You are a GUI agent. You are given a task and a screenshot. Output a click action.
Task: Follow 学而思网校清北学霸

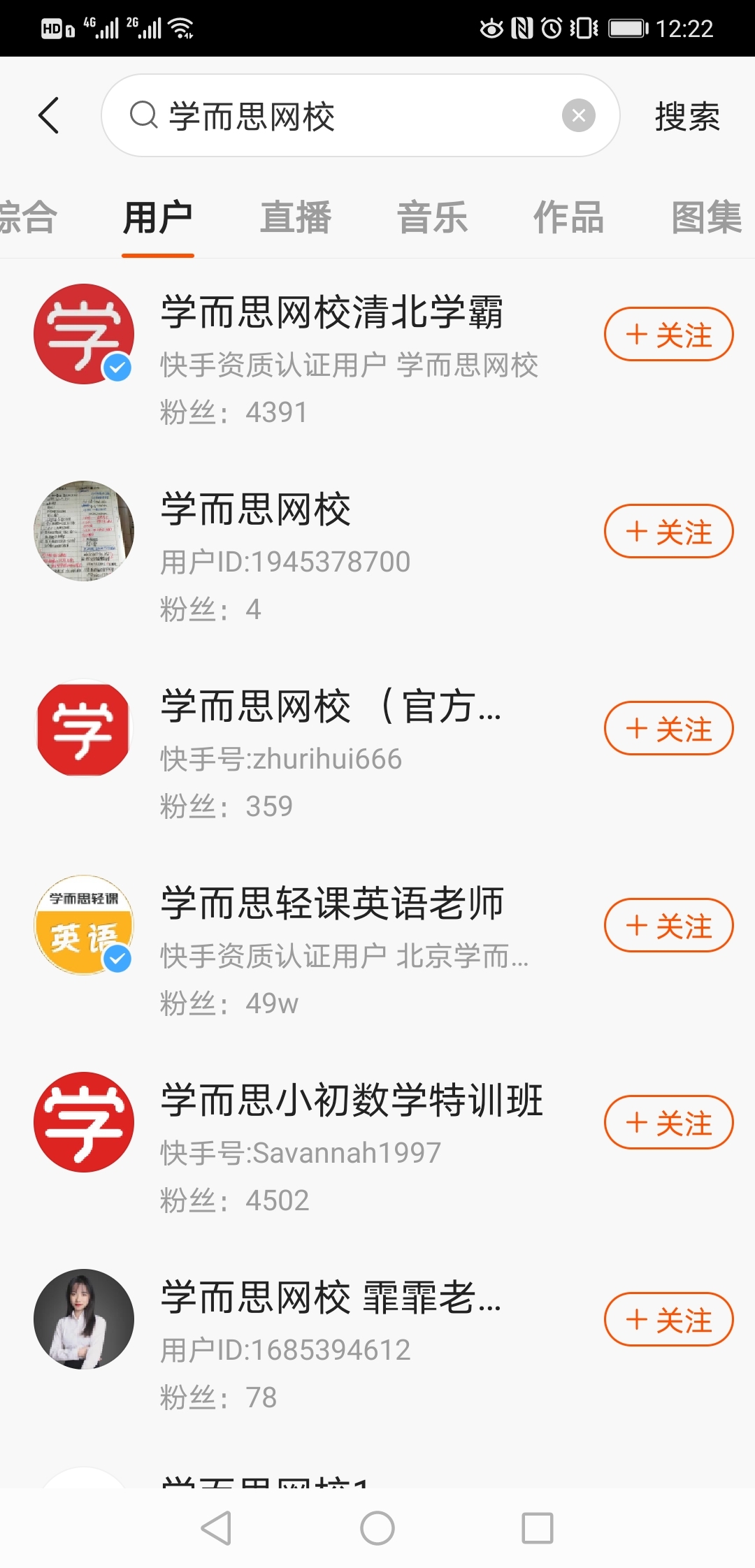pos(668,334)
